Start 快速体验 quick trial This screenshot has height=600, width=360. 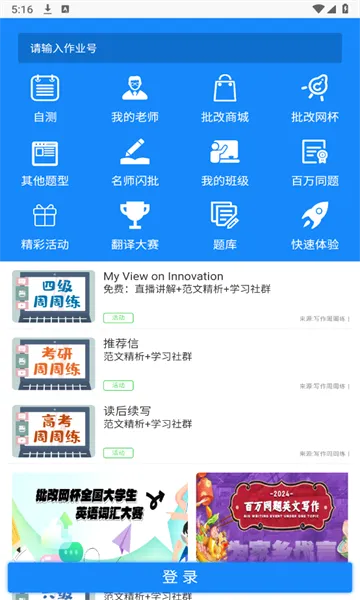click(x=315, y=226)
